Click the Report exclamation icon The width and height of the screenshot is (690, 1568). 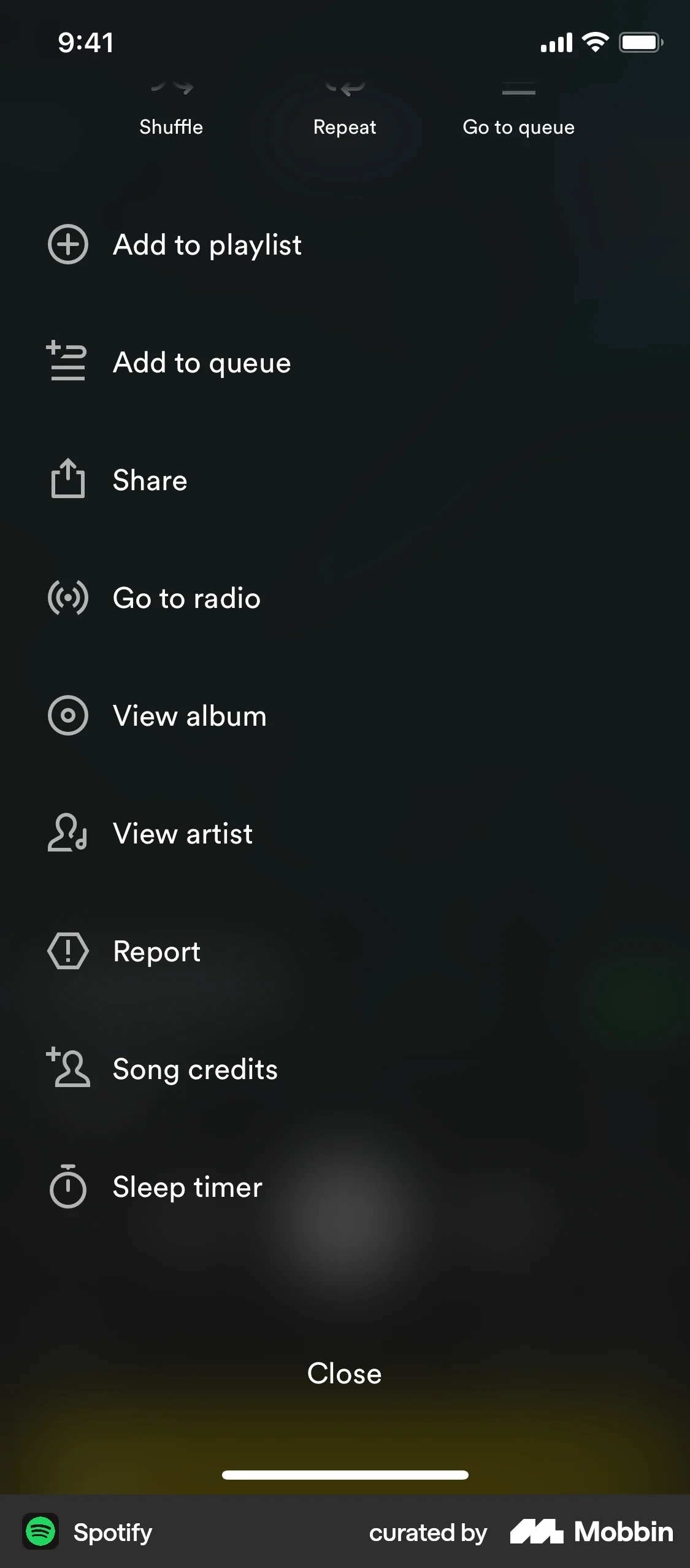coord(67,951)
